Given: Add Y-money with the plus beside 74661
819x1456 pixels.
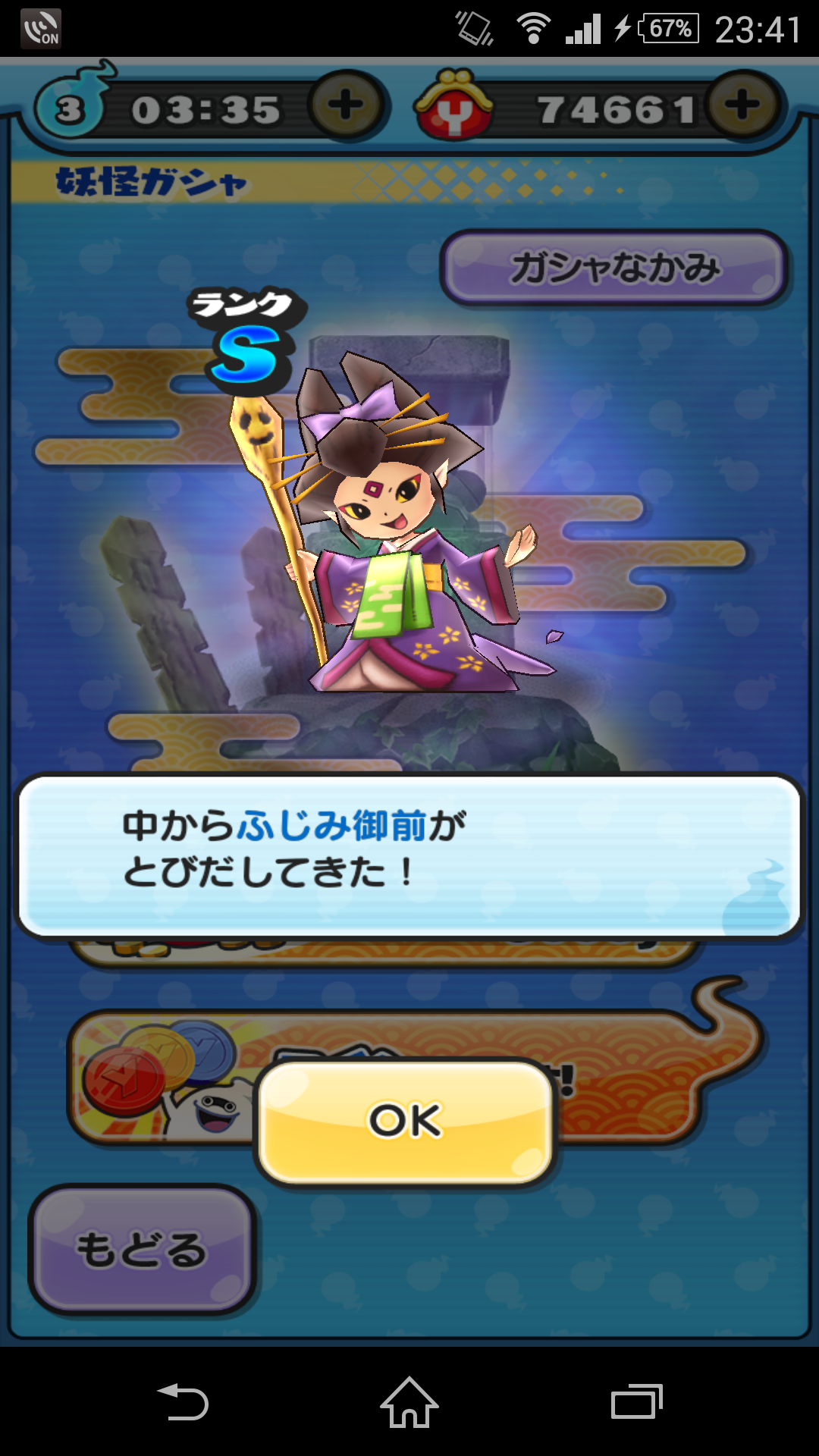Looking at the screenshot, I should click(x=742, y=105).
